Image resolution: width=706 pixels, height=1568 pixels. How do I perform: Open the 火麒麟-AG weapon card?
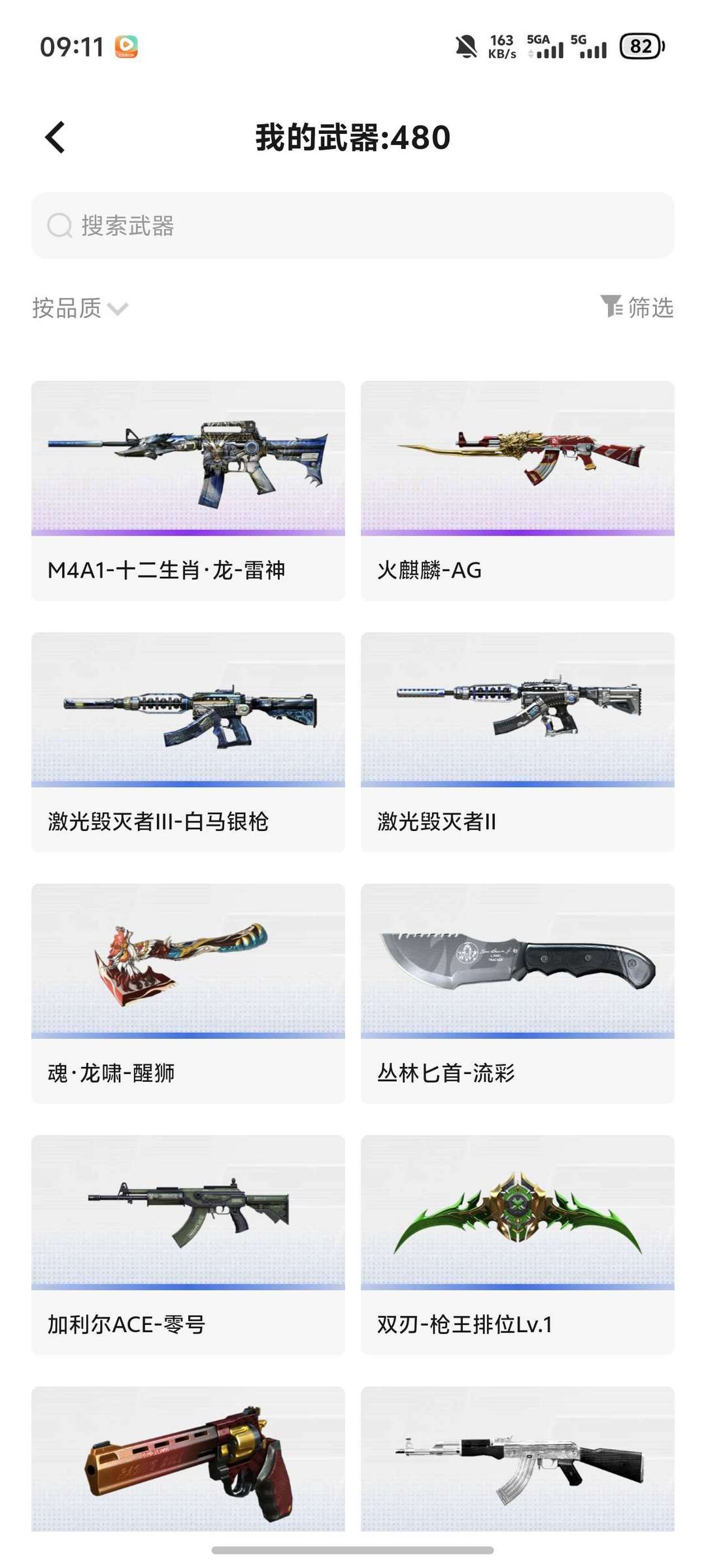point(518,491)
